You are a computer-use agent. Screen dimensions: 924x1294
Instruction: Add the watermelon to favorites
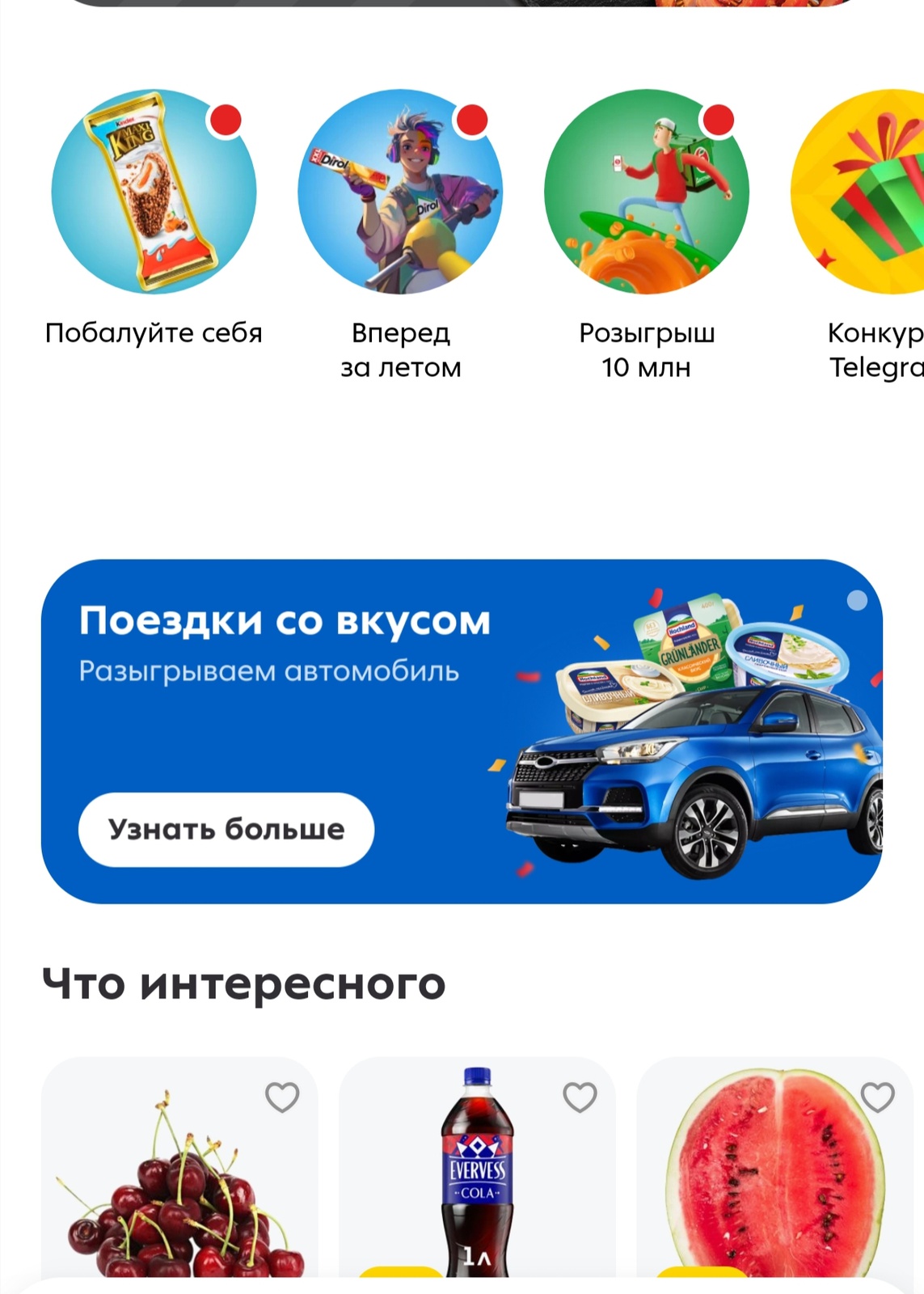tap(877, 1097)
